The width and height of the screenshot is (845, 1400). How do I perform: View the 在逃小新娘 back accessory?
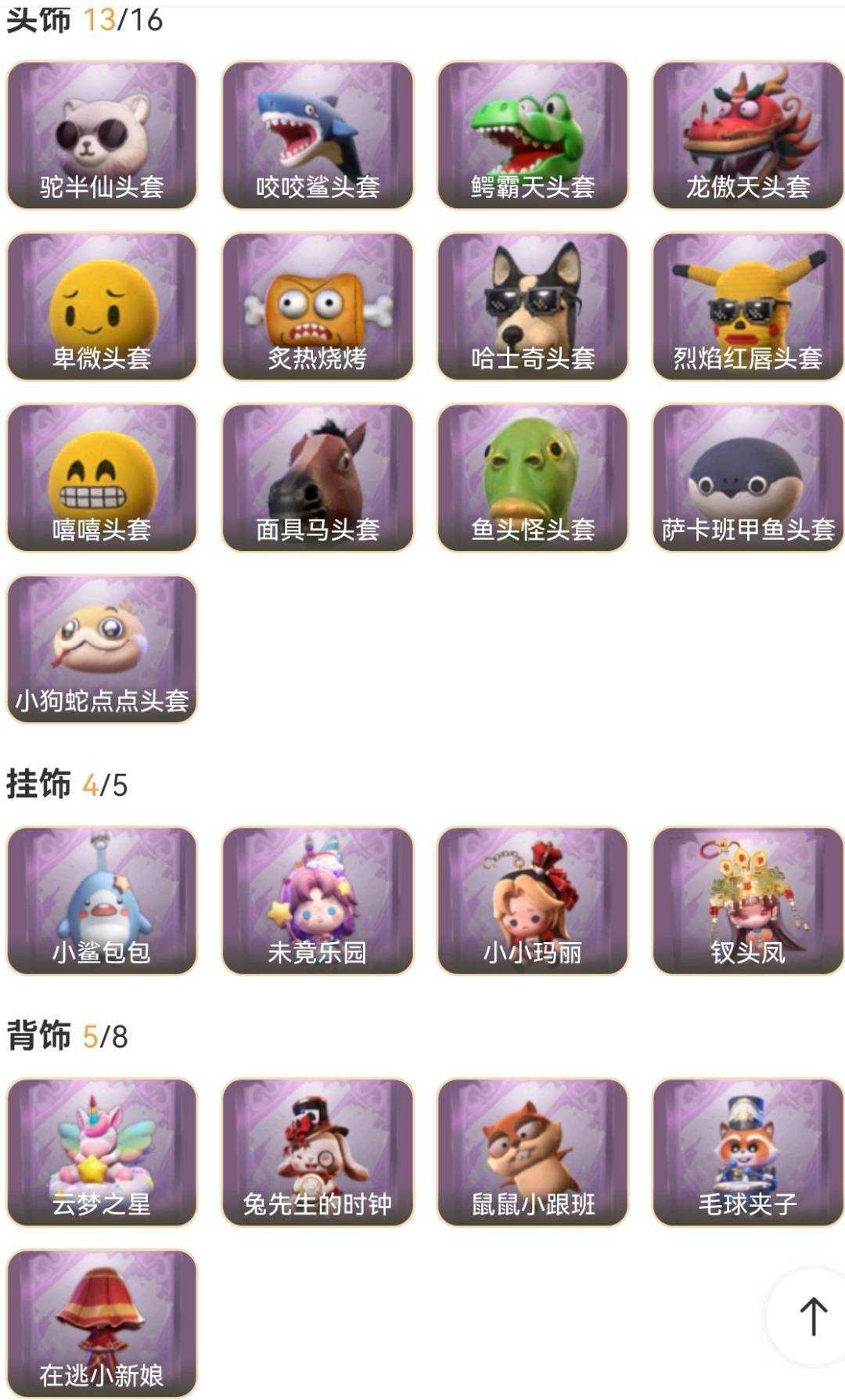(102, 1324)
